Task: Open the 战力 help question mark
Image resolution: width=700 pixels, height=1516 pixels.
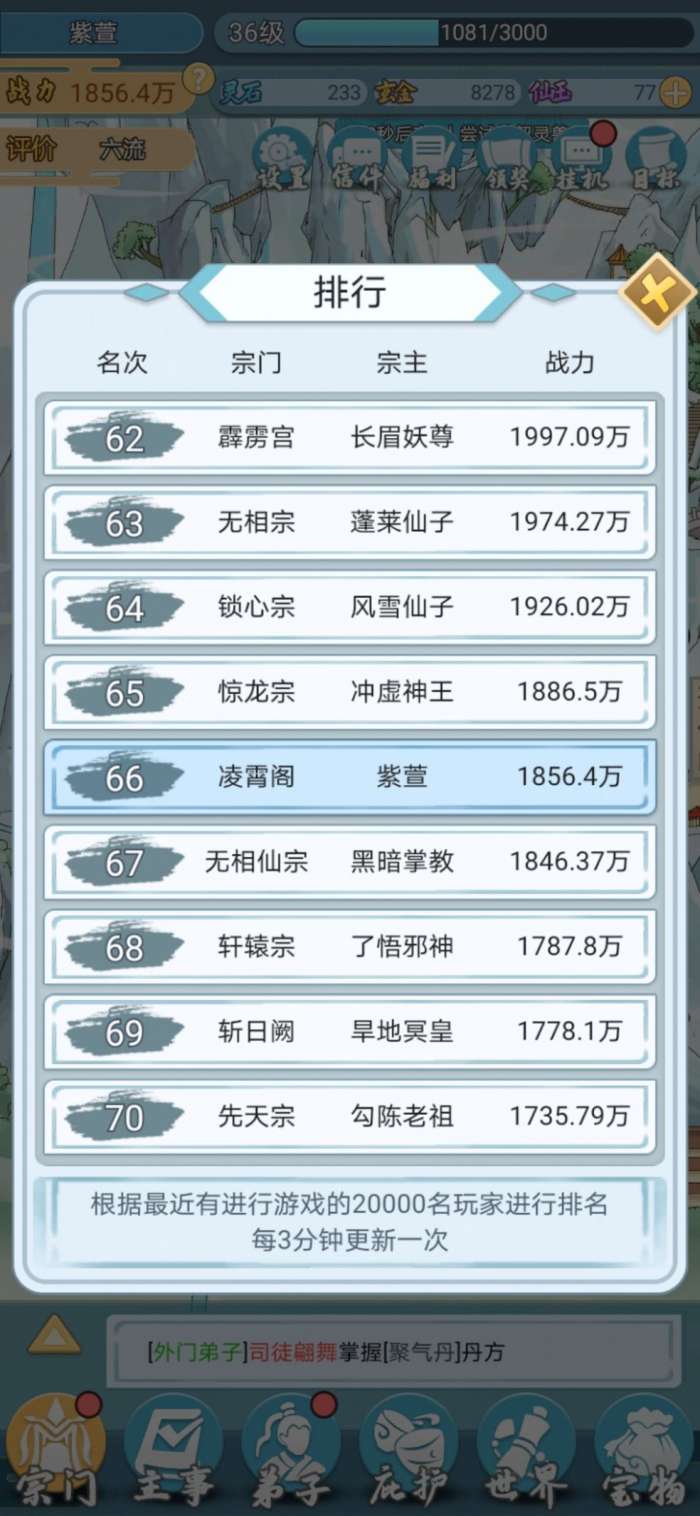Action: pyautogui.click(x=199, y=77)
